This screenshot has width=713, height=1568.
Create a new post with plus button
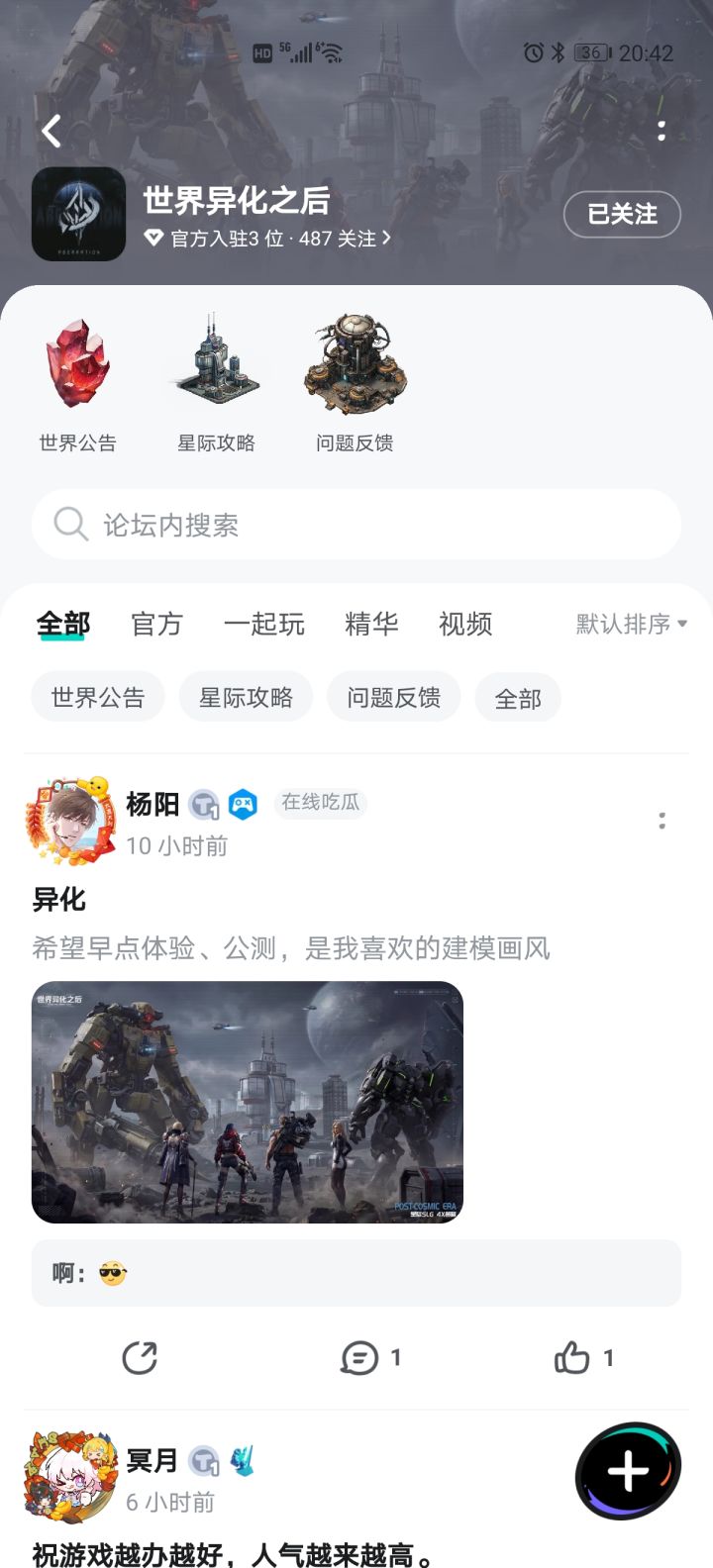tap(629, 1472)
